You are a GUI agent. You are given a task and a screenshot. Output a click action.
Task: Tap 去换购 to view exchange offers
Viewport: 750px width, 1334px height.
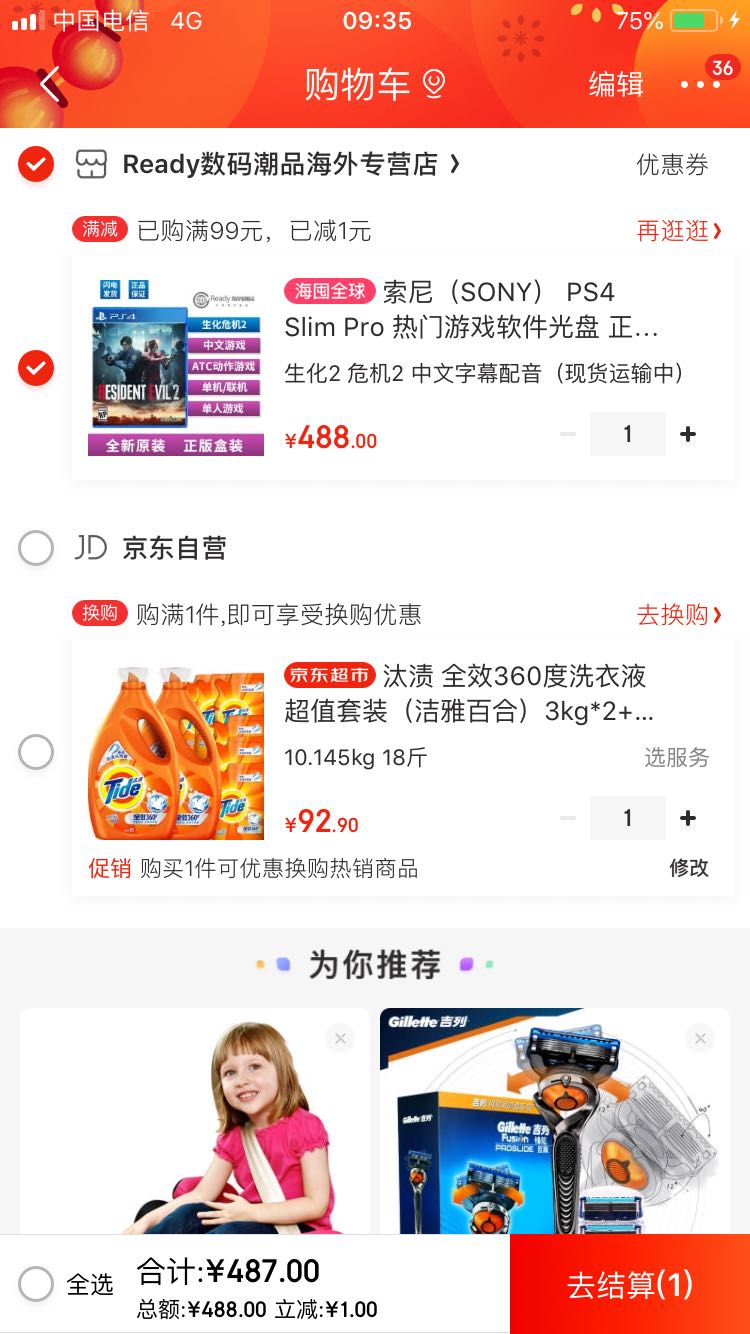click(678, 614)
